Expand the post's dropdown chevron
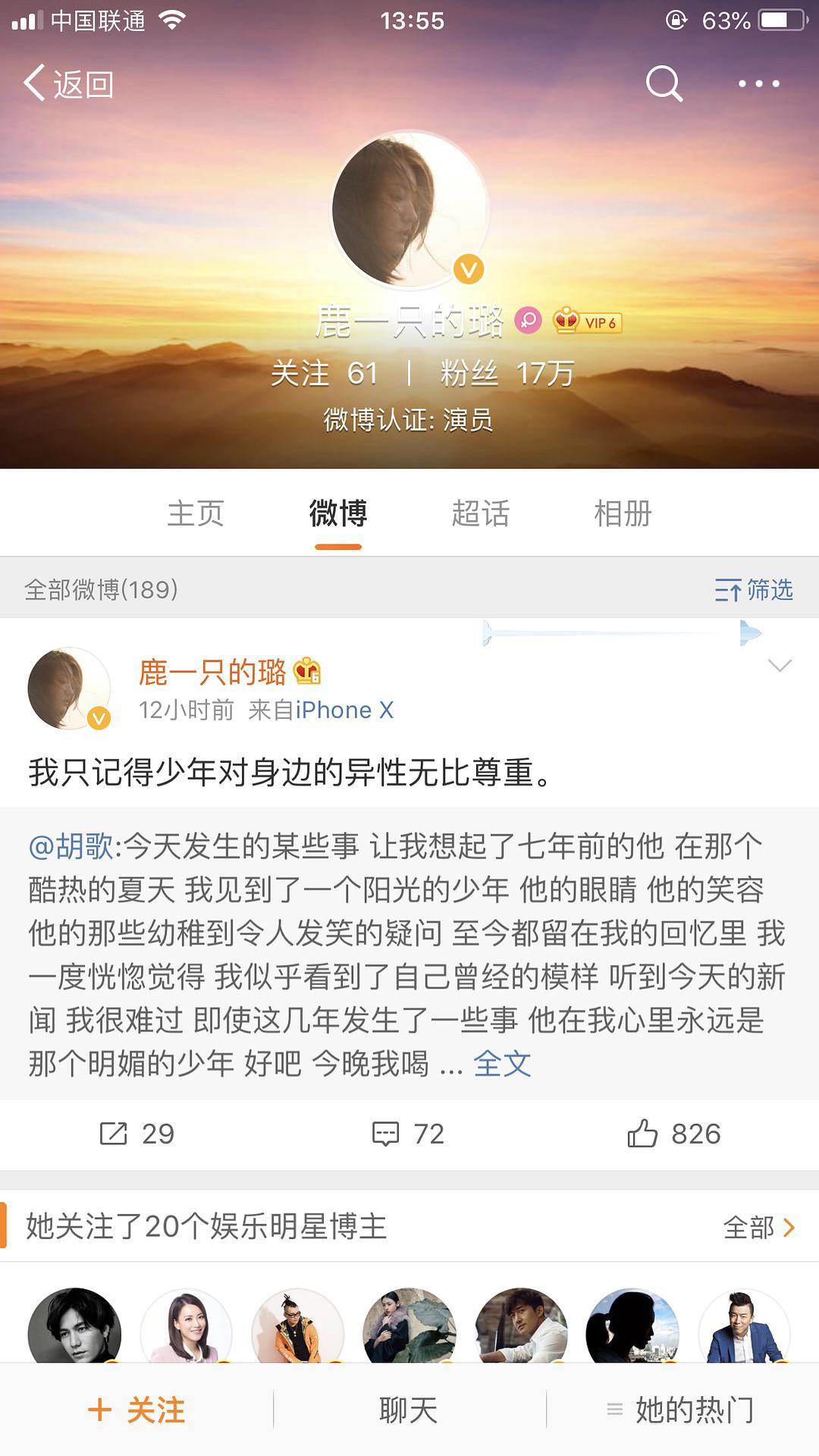Screen dimensions: 819x1456 point(780,665)
